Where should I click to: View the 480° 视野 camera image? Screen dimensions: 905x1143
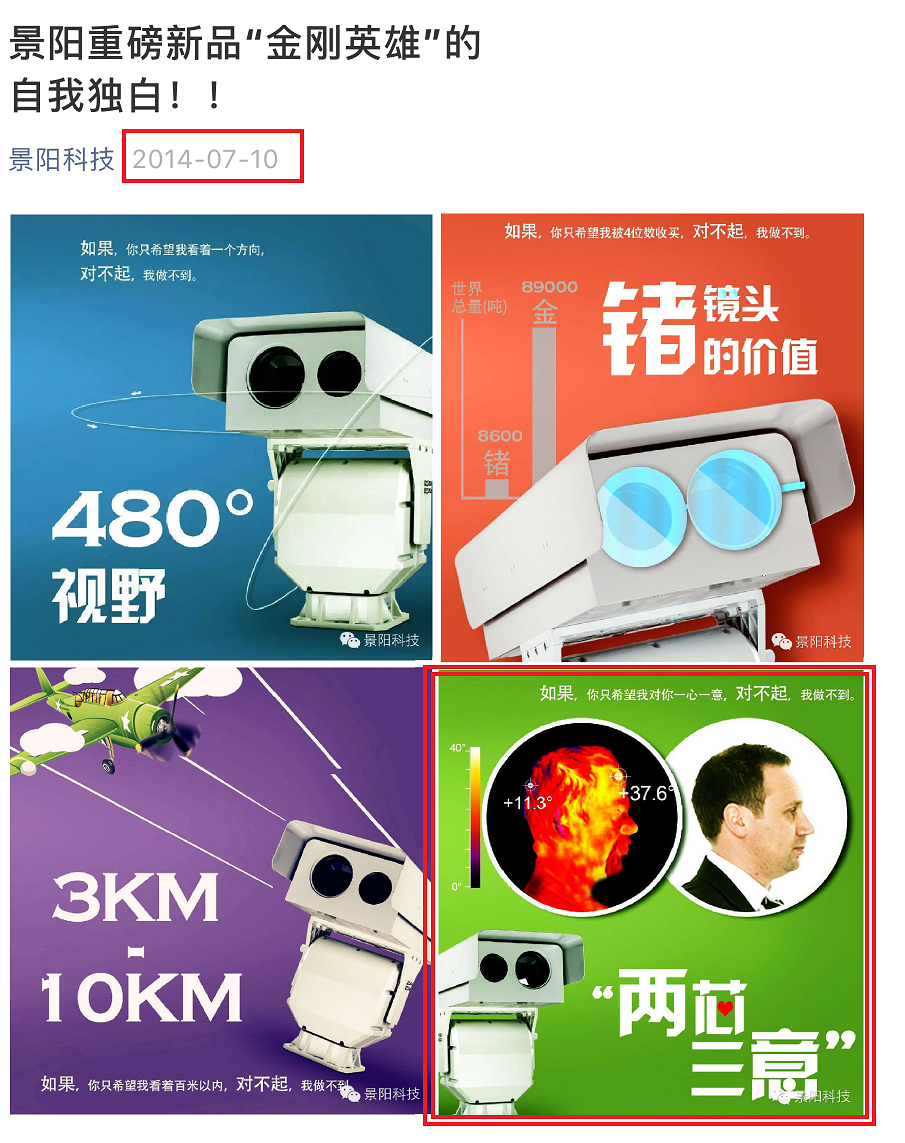pos(221,436)
